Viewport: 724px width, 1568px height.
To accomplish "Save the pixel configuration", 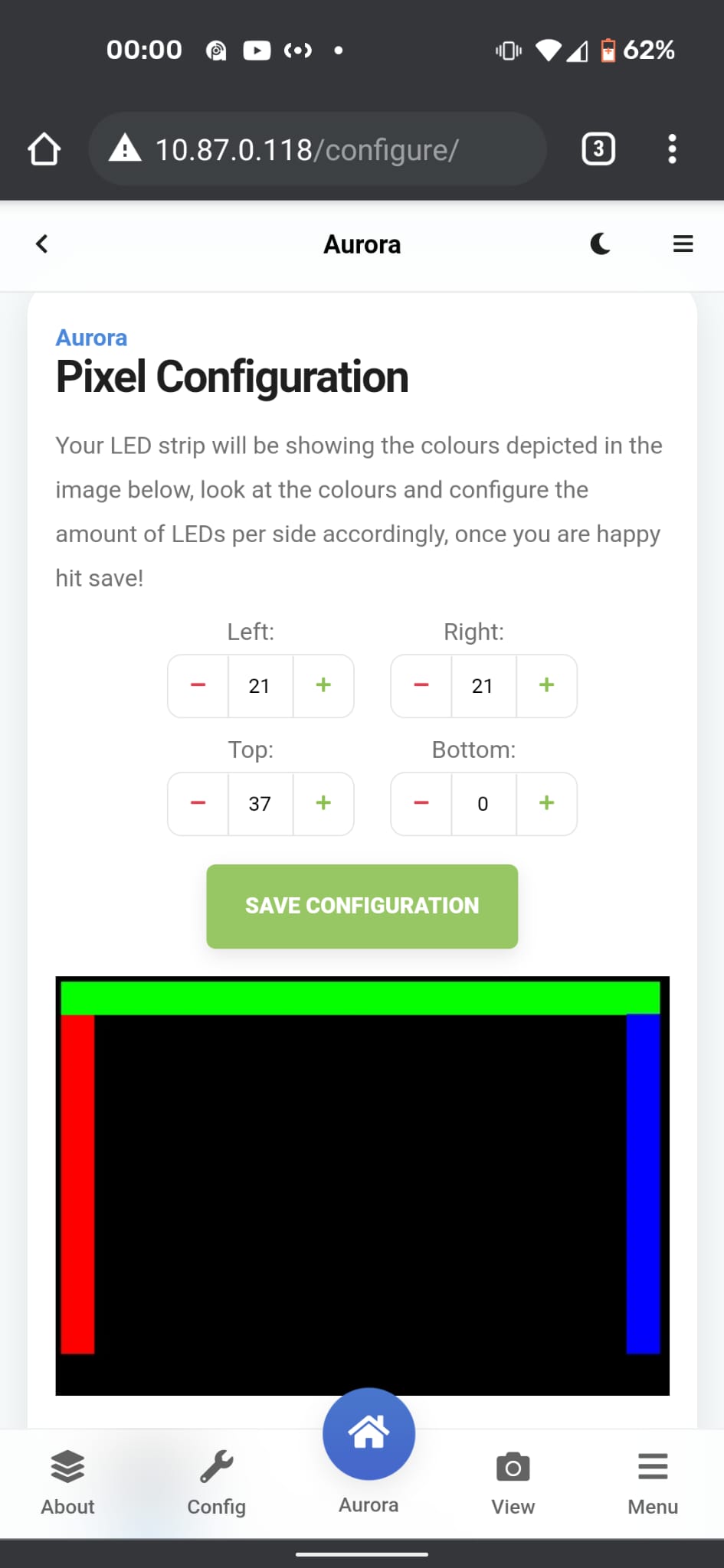I will 362,906.
